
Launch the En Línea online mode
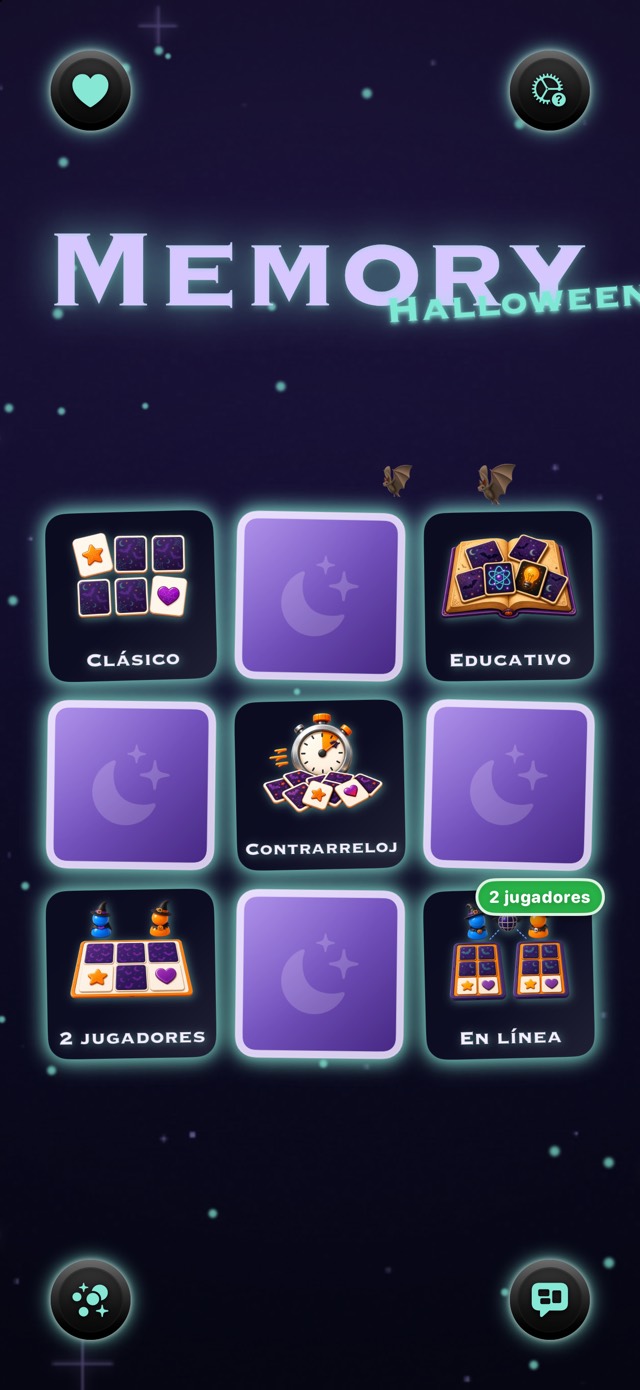[x=509, y=974]
